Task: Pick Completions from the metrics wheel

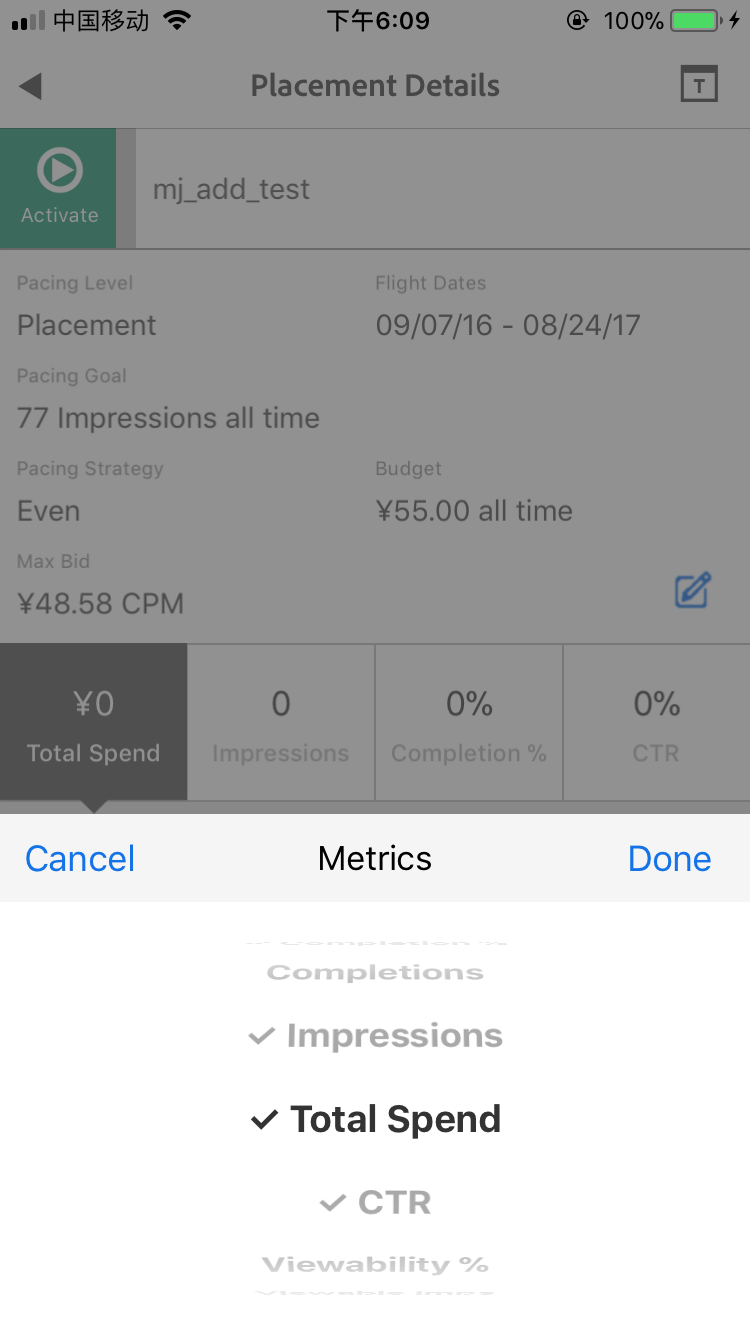Action: click(375, 972)
